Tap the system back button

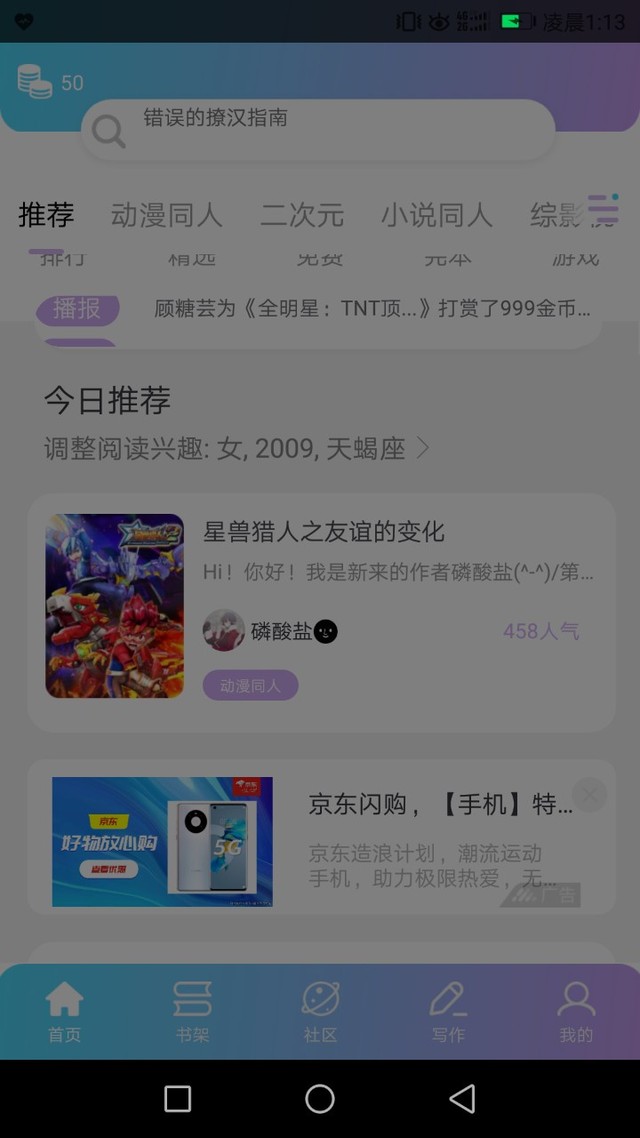(x=462, y=1099)
